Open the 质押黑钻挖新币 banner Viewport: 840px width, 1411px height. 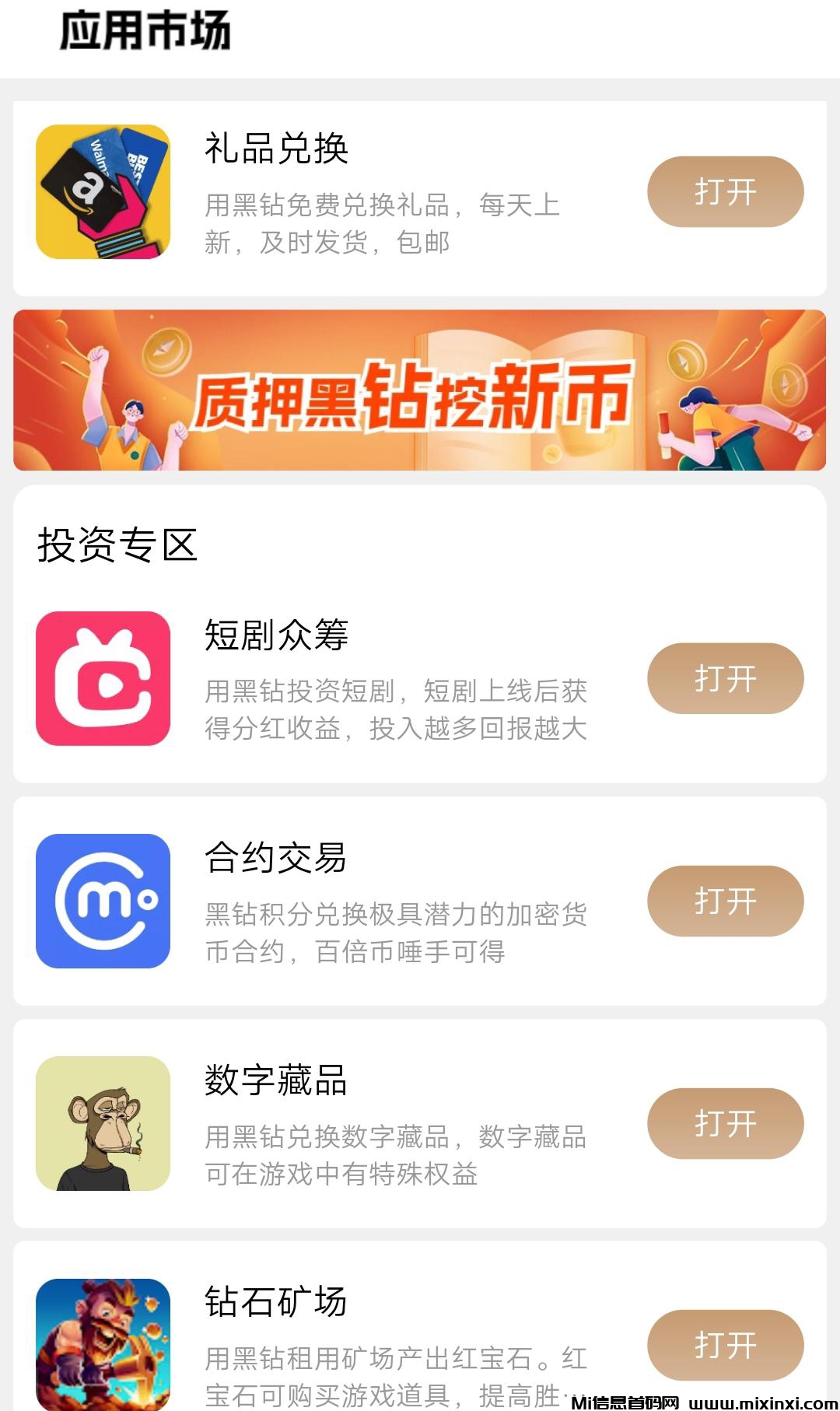click(419, 390)
